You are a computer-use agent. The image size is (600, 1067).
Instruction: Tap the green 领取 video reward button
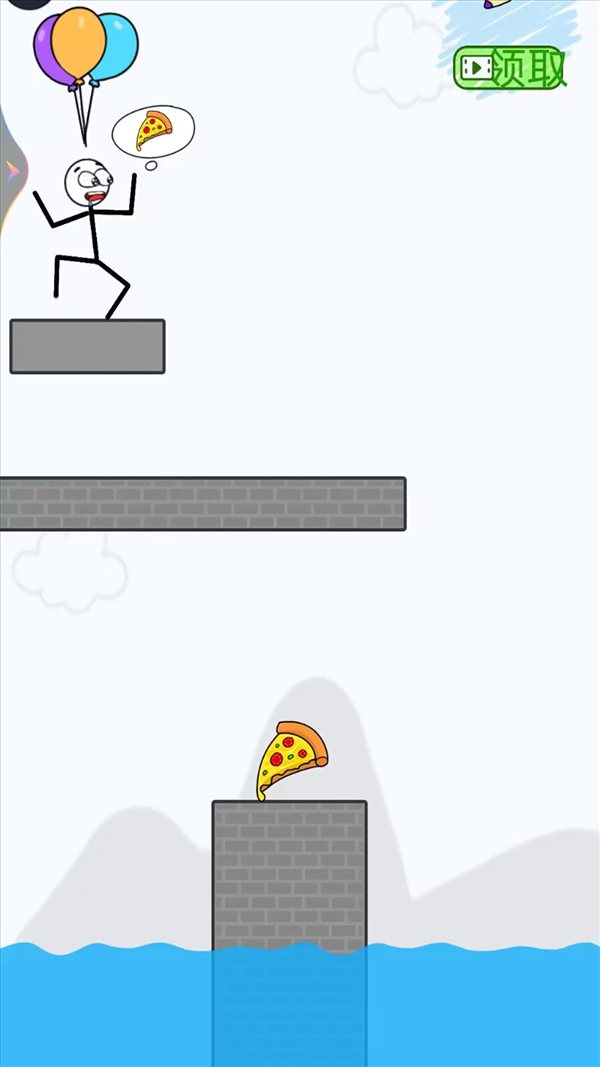click(510, 67)
